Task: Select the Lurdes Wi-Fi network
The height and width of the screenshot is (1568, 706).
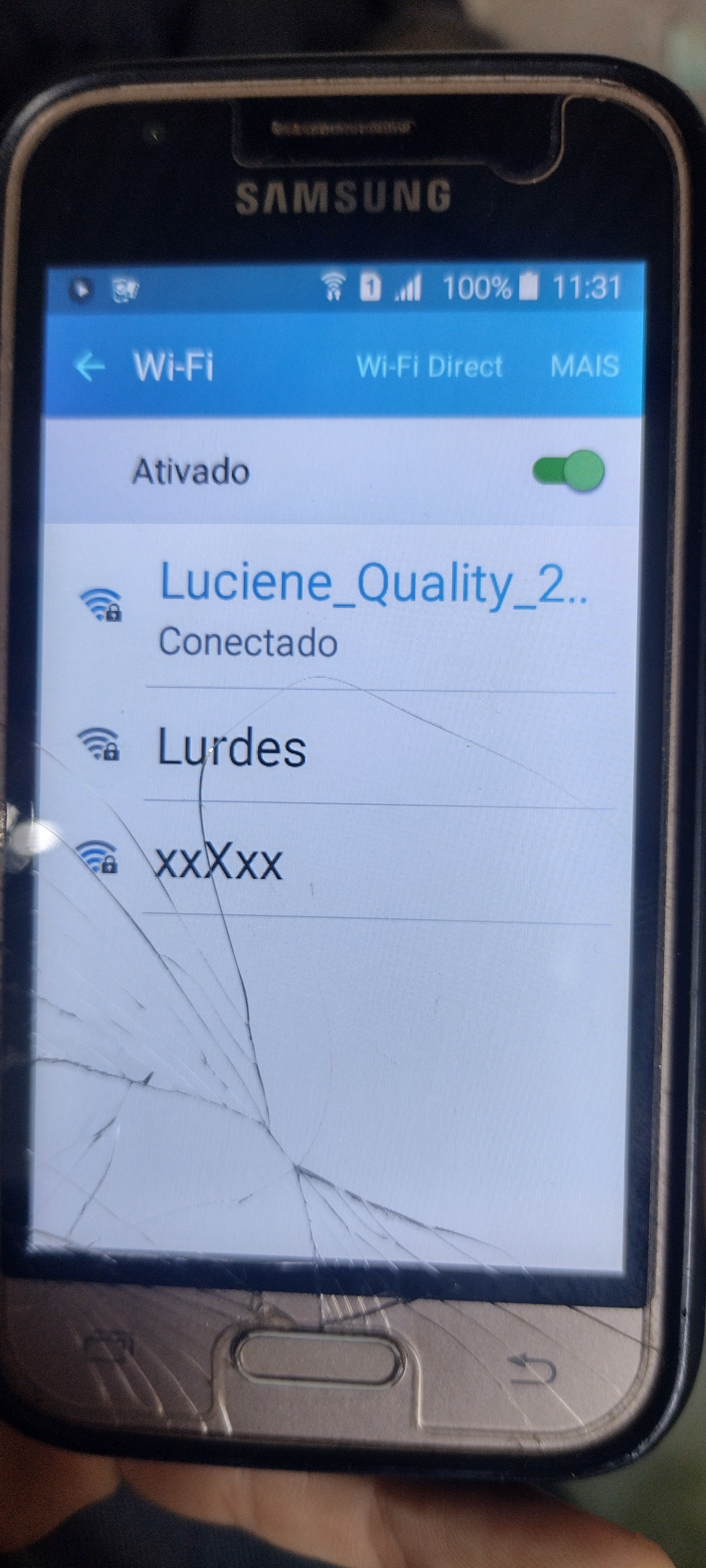Action: [231, 748]
